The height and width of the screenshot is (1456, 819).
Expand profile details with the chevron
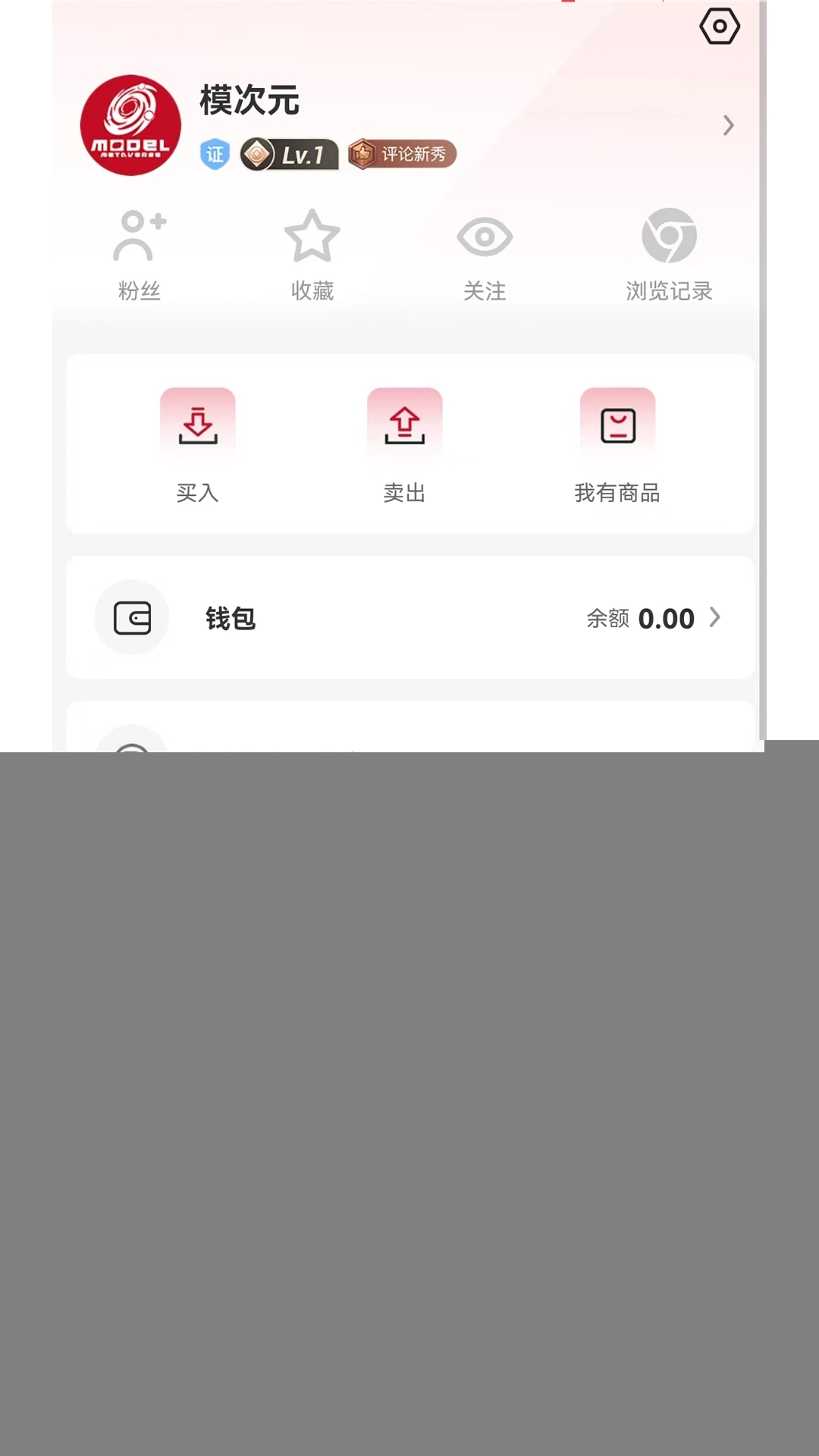pos(728,125)
